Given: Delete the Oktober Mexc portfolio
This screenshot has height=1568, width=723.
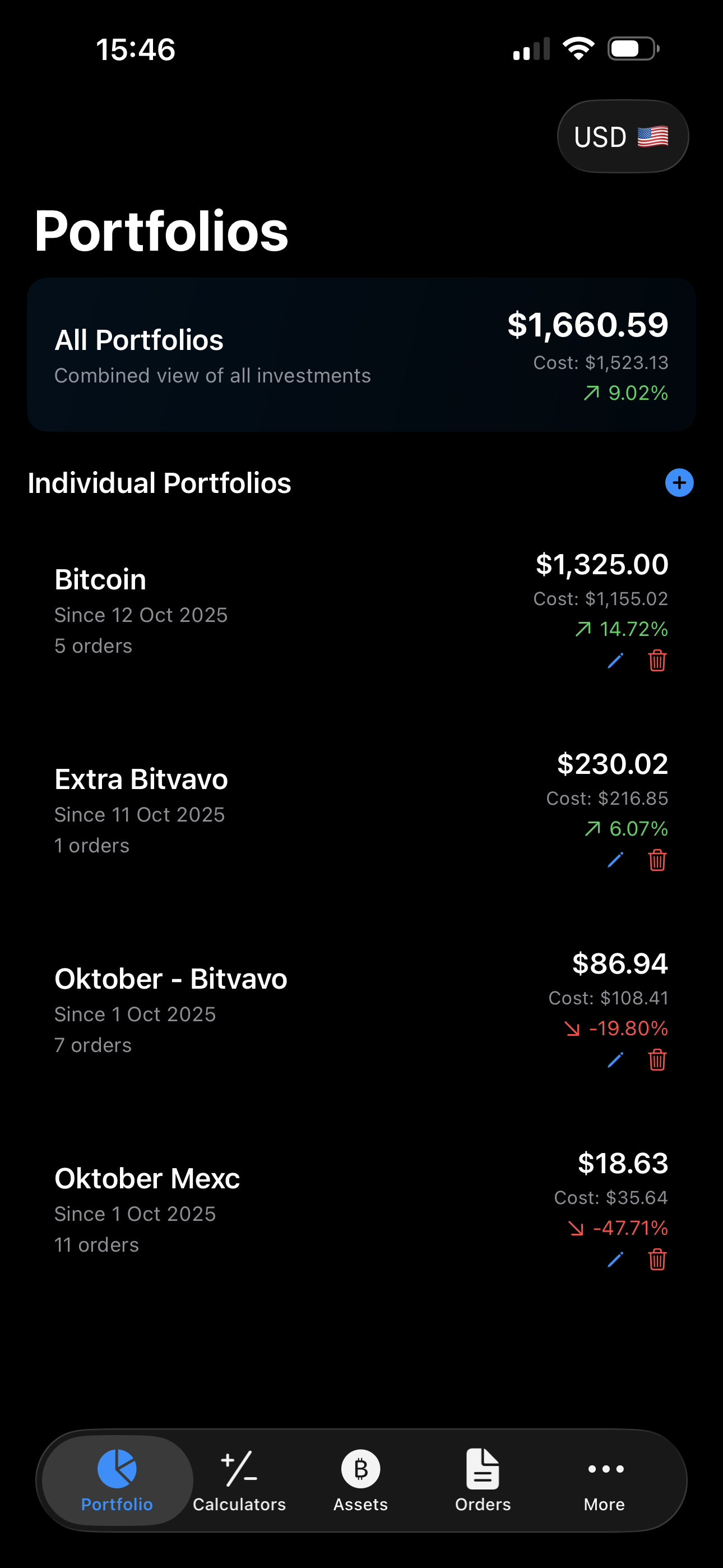Looking at the screenshot, I should coord(657,1260).
